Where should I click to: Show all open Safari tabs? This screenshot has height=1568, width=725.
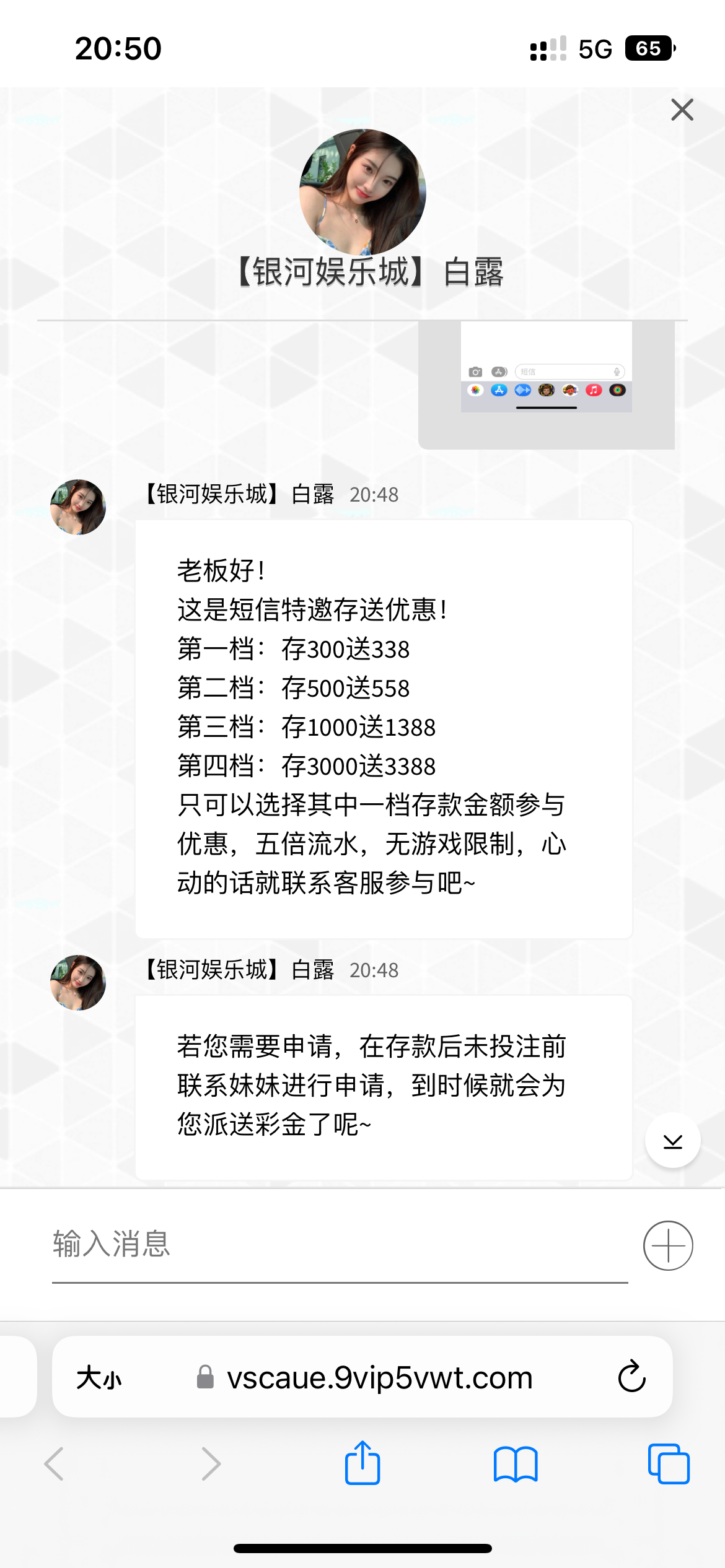click(x=668, y=1464)
